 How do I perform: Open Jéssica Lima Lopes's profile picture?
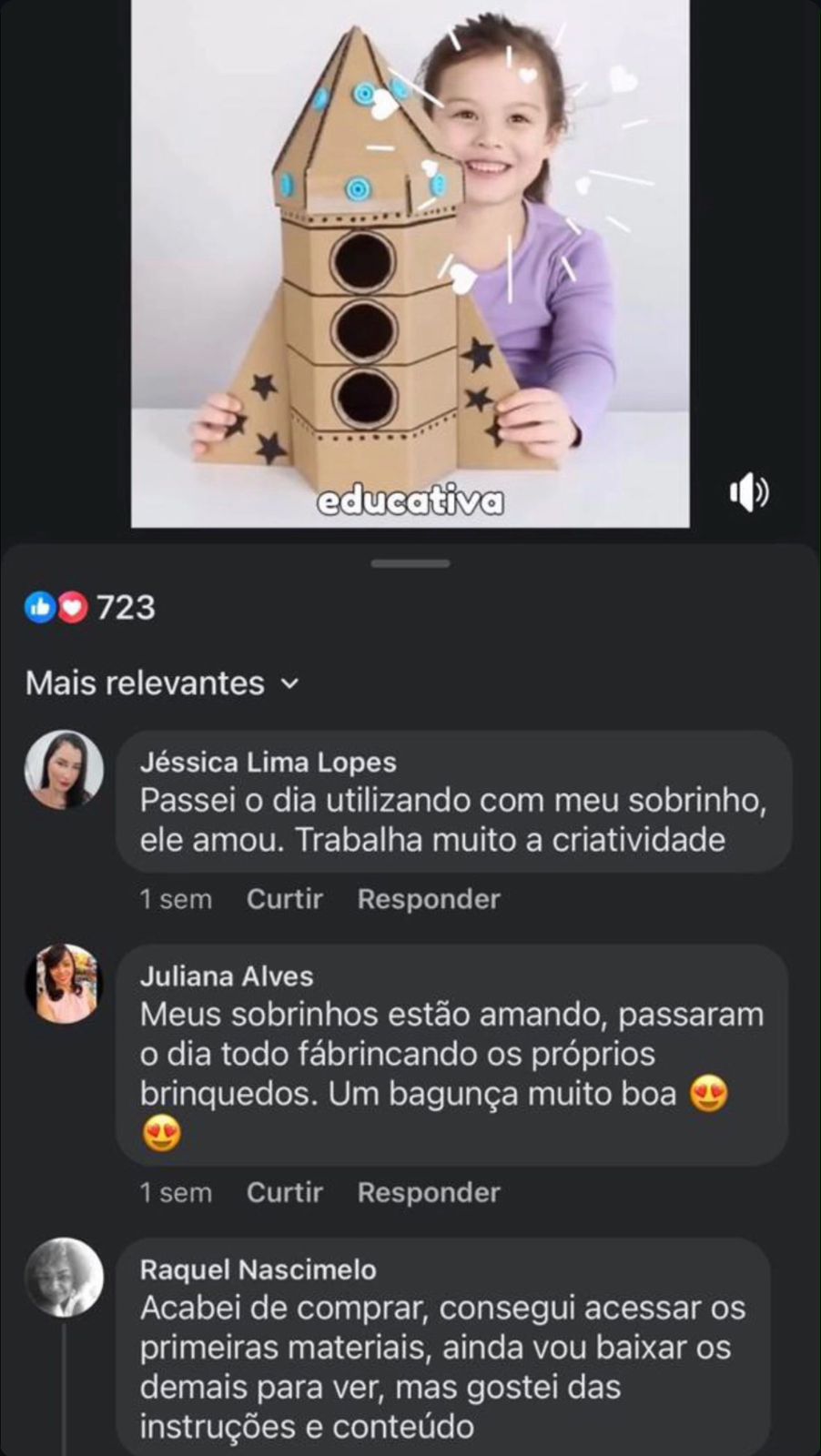[64, 769]
